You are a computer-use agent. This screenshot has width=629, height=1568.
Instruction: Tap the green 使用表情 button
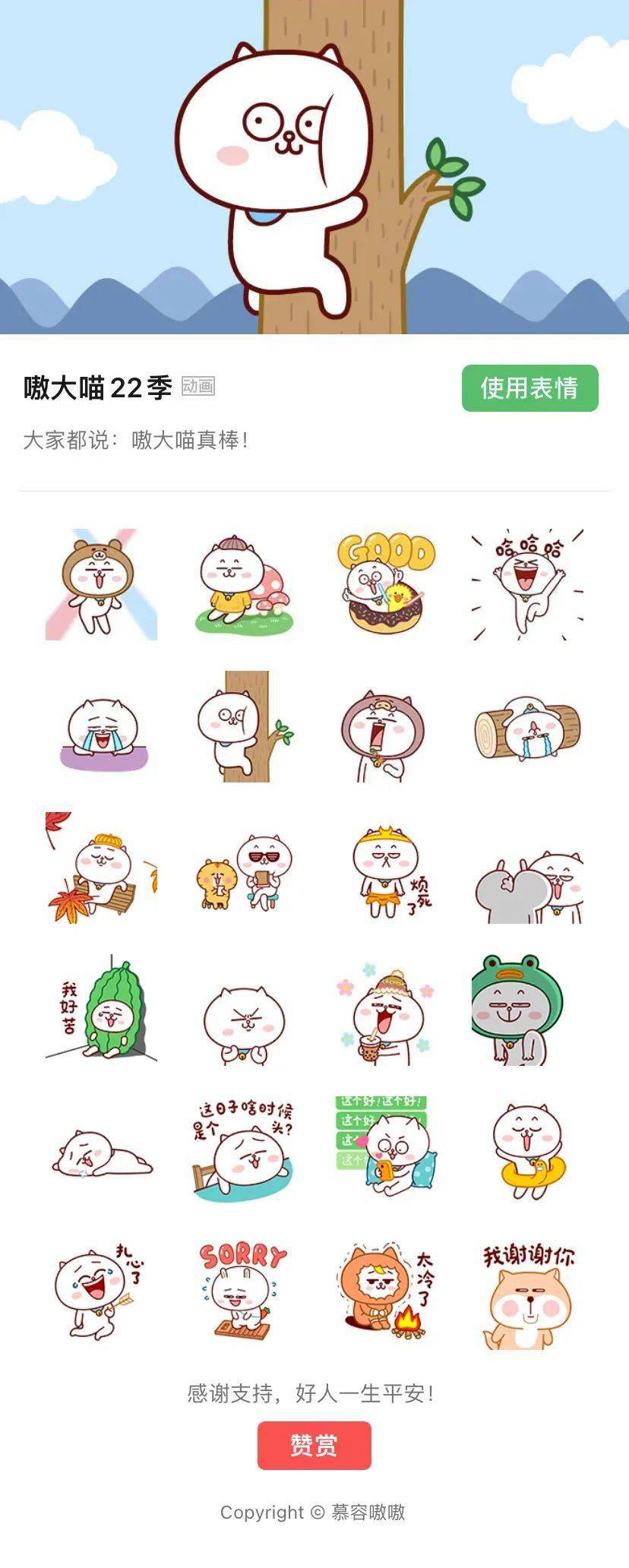[x=529, y=388]
